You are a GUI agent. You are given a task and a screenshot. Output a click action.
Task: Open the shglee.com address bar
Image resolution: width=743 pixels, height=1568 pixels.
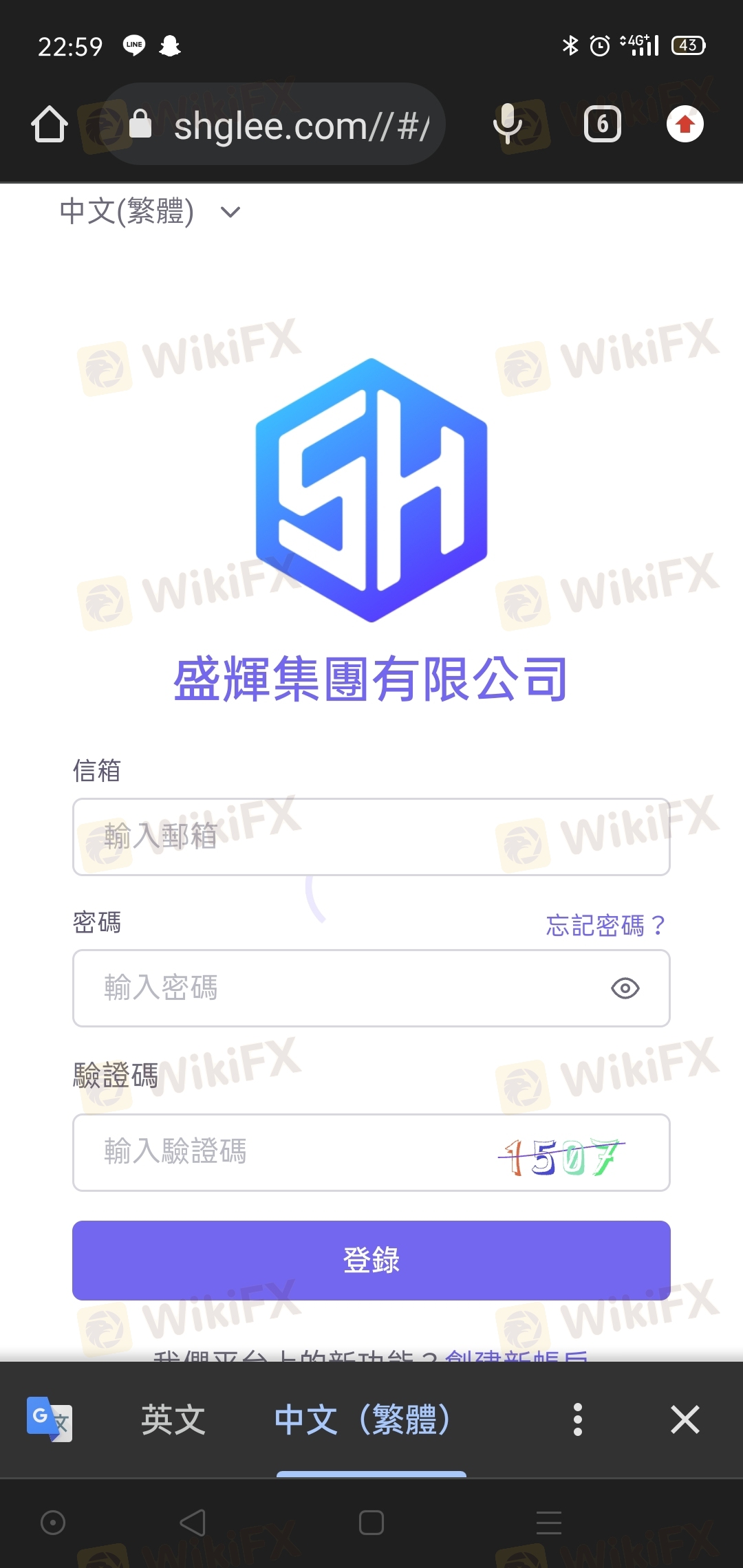point(289,126)
